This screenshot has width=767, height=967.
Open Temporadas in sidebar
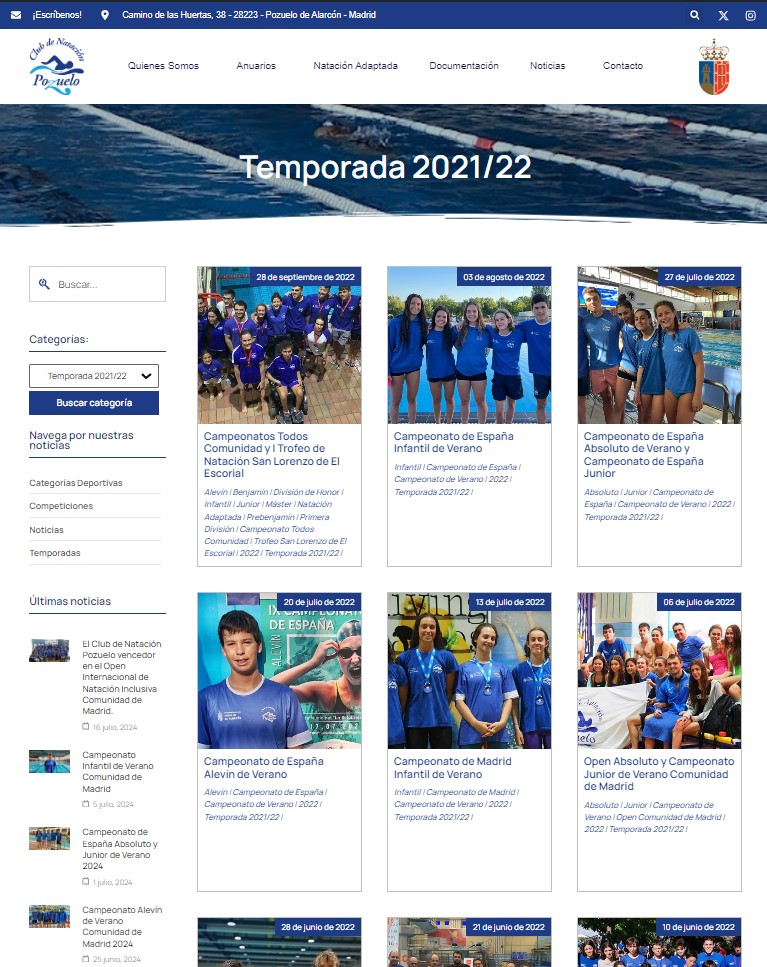click(55, 553)
